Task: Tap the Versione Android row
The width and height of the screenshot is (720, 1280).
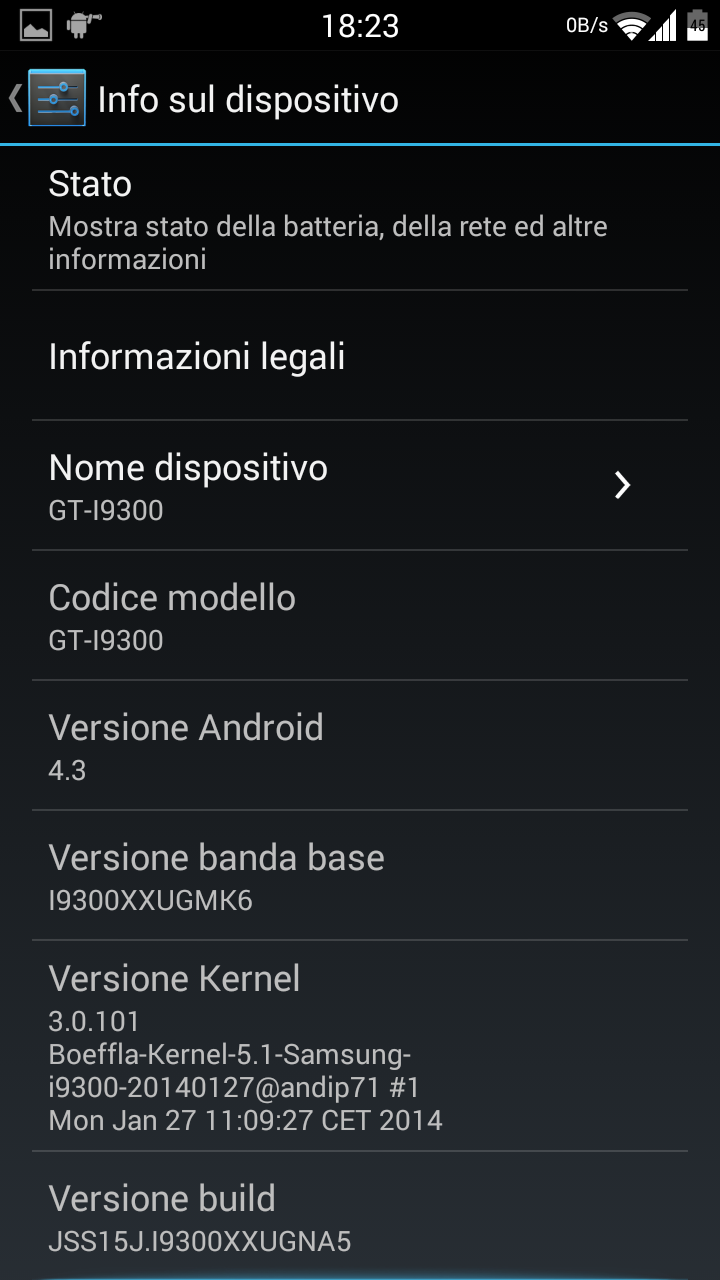Action: [360, 746]
